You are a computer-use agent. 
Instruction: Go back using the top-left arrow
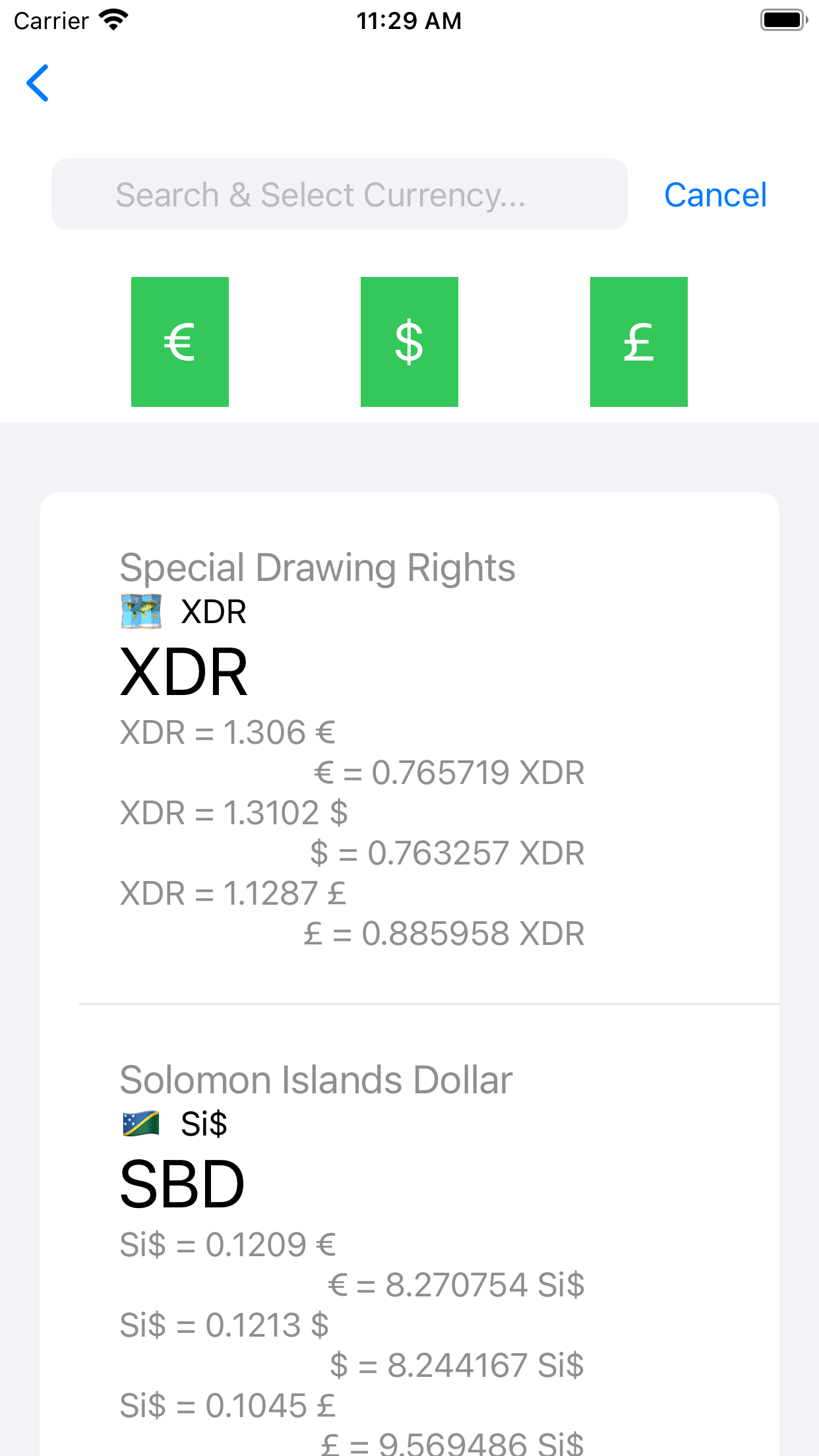pos(38,83)
